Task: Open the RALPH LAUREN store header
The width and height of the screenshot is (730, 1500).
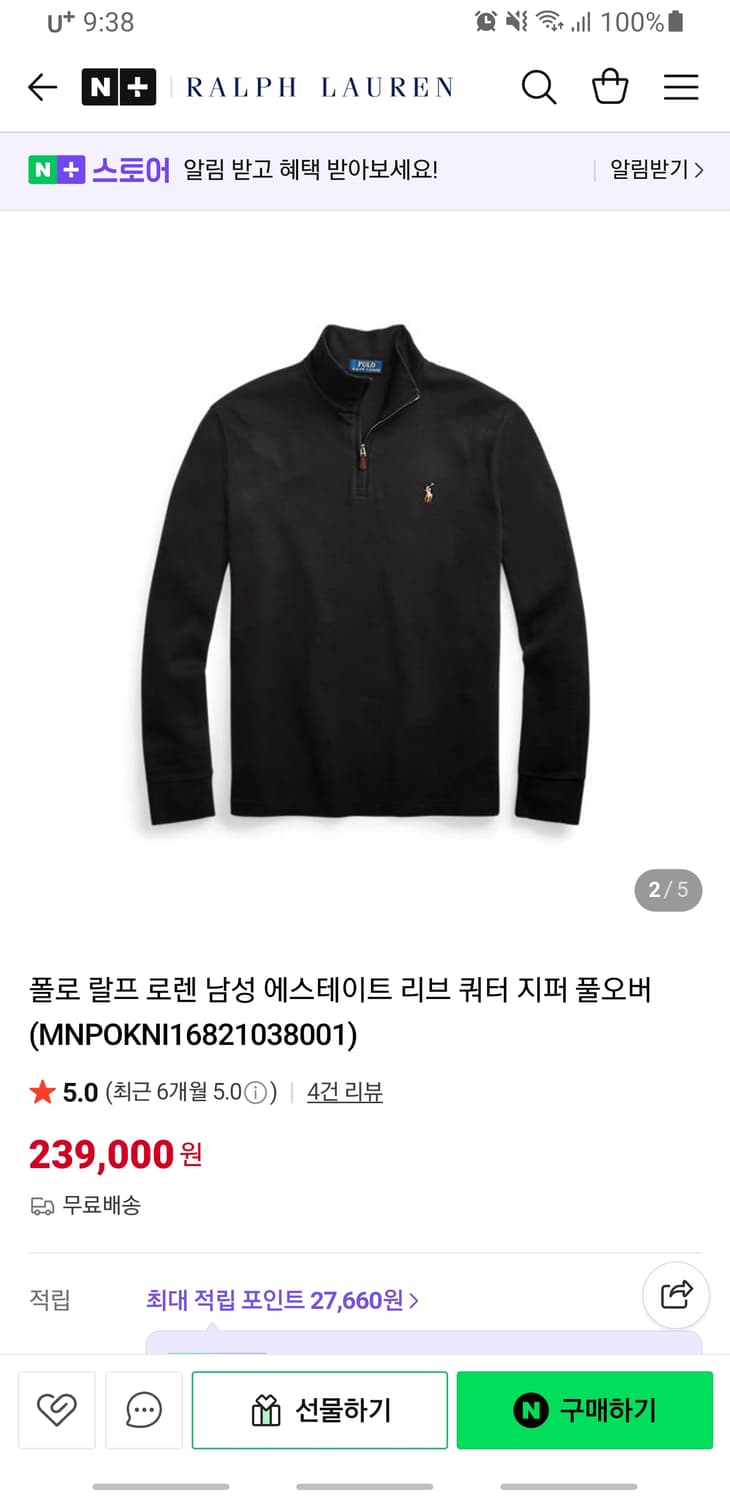Action: (x=320, y=87)
